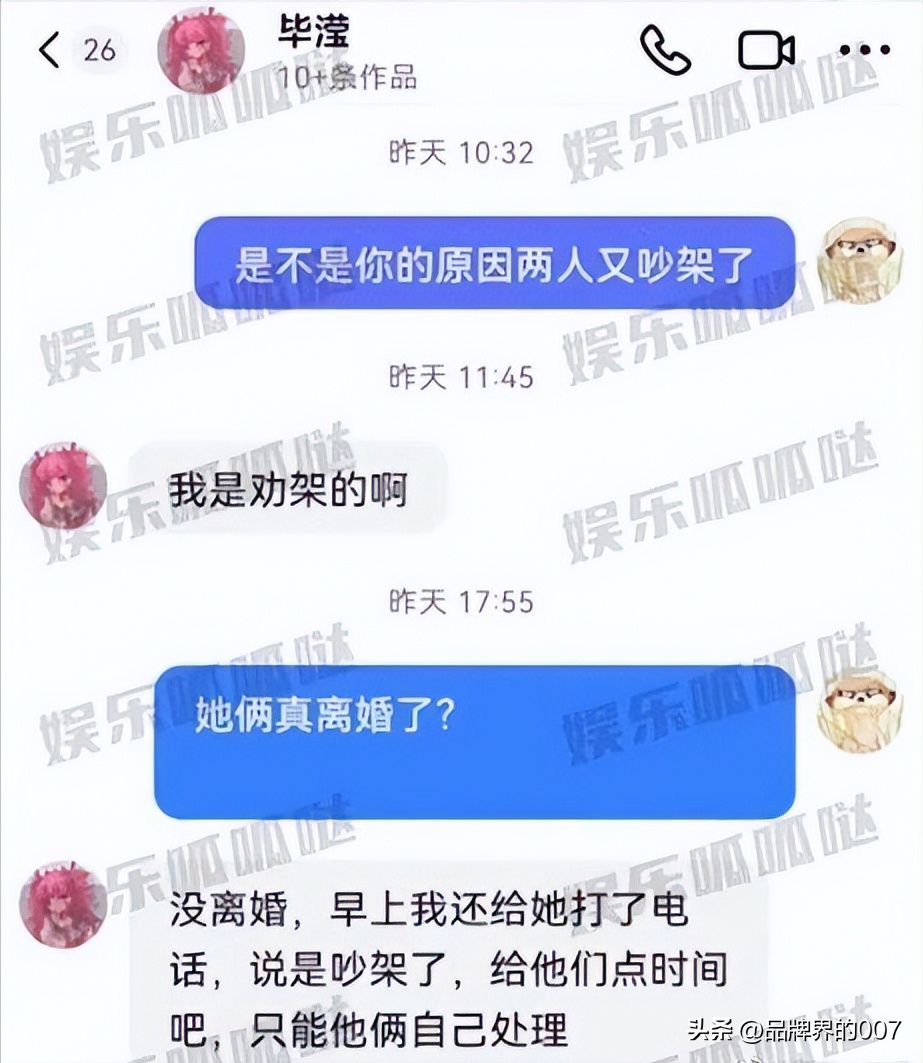The height and width of the screenshot is (1063, 923).
Task: Start a voice call with 毕滢
Action: pyautogui.click(x=665, y=50)
